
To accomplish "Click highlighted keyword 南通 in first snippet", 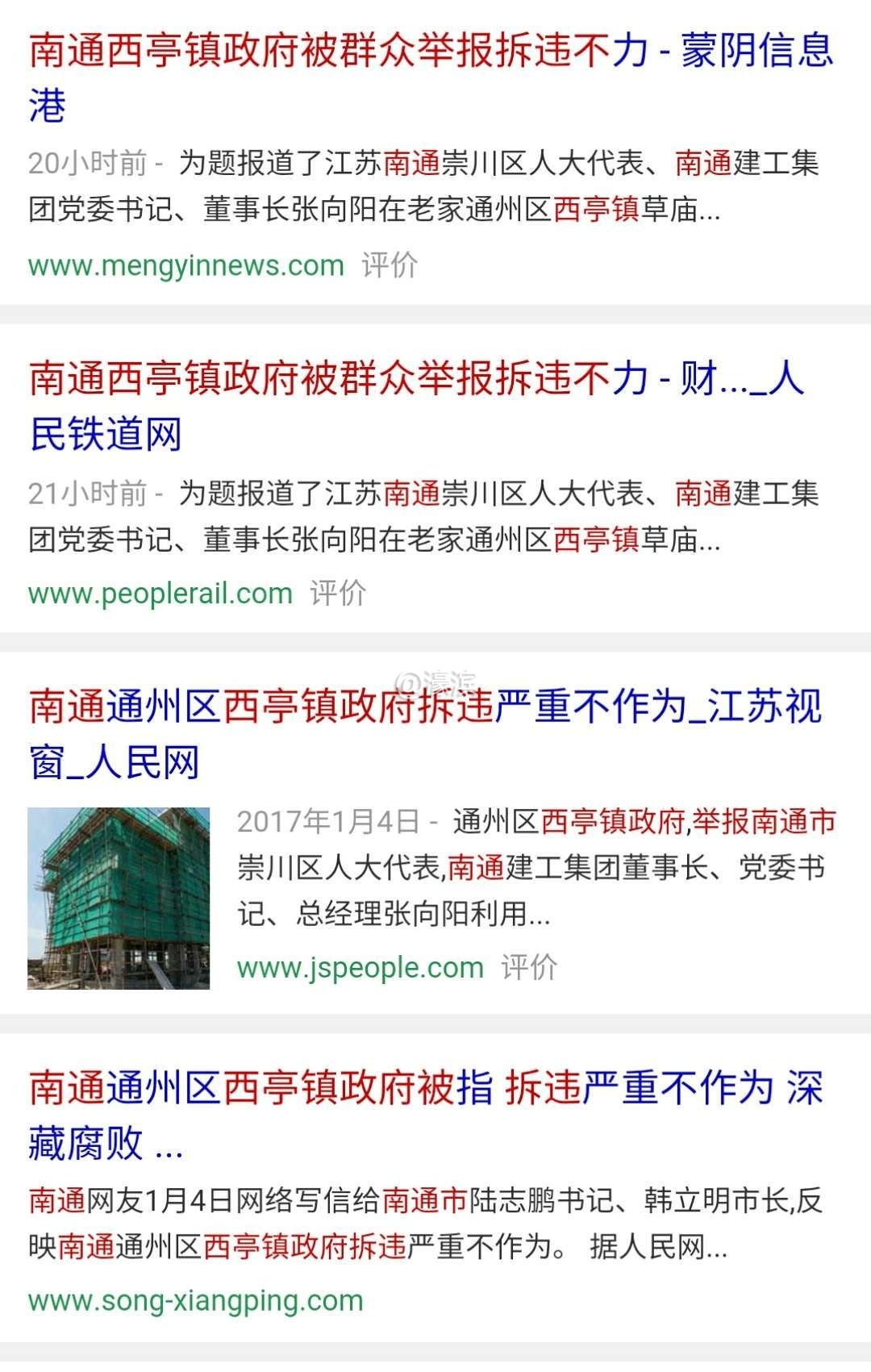I will [411, 161].
